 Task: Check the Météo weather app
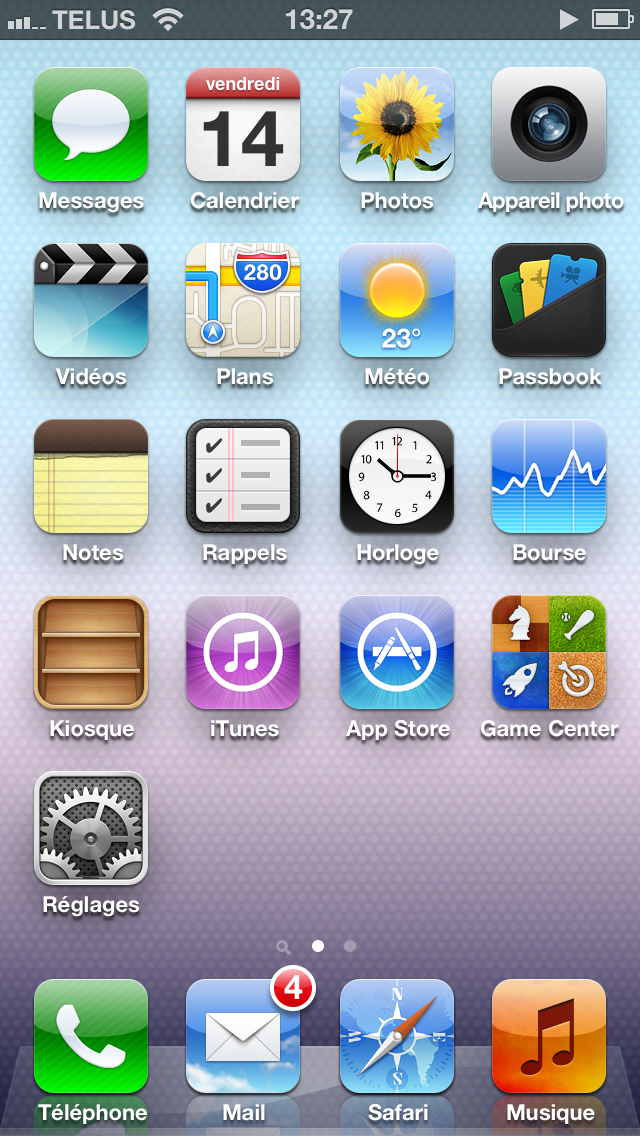coord(397,301)
